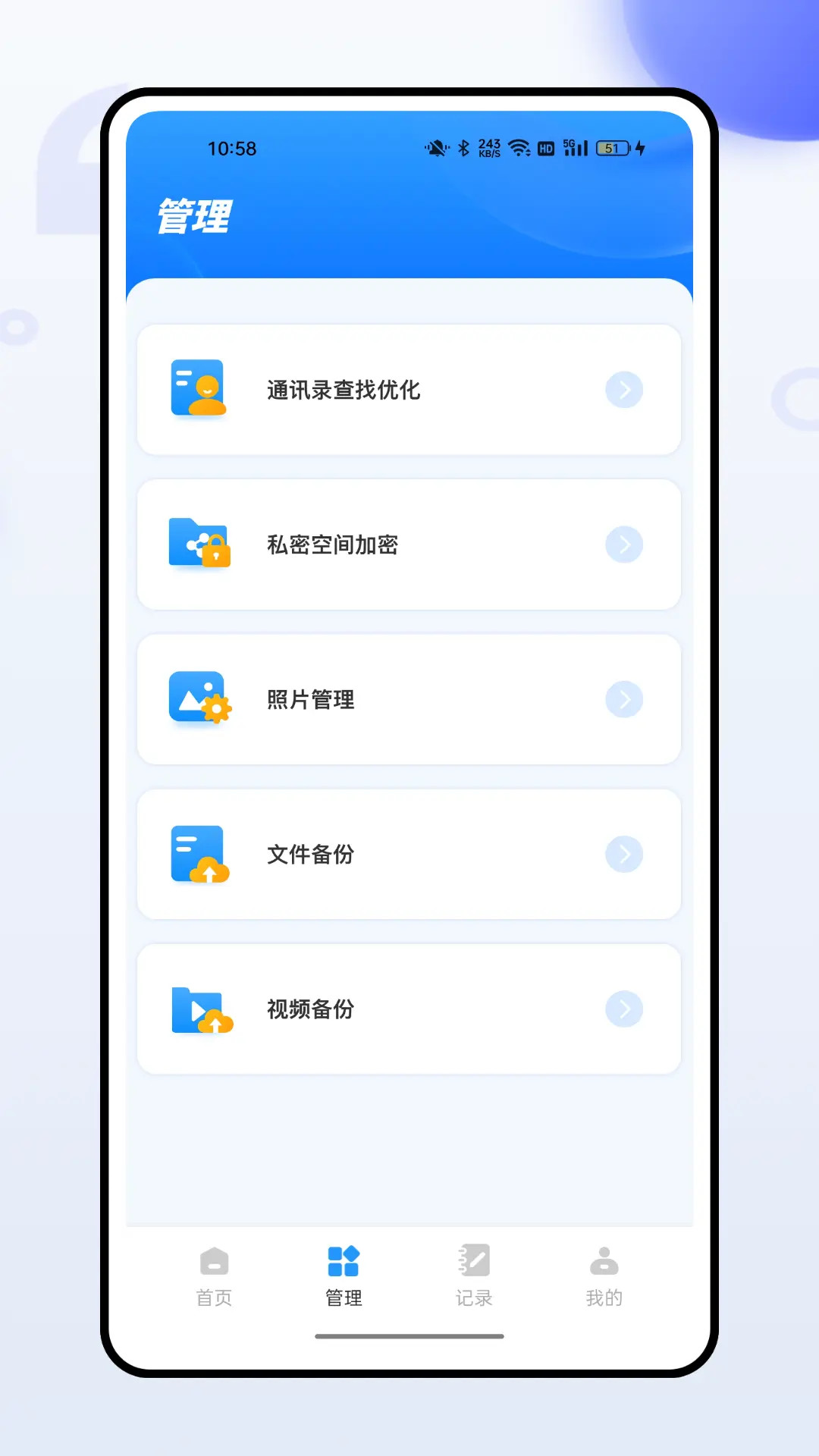Screen dimensions: 819x1456
Task: Open the 我的 profile icon in bottom bar
Action: tap(603, 1259)
